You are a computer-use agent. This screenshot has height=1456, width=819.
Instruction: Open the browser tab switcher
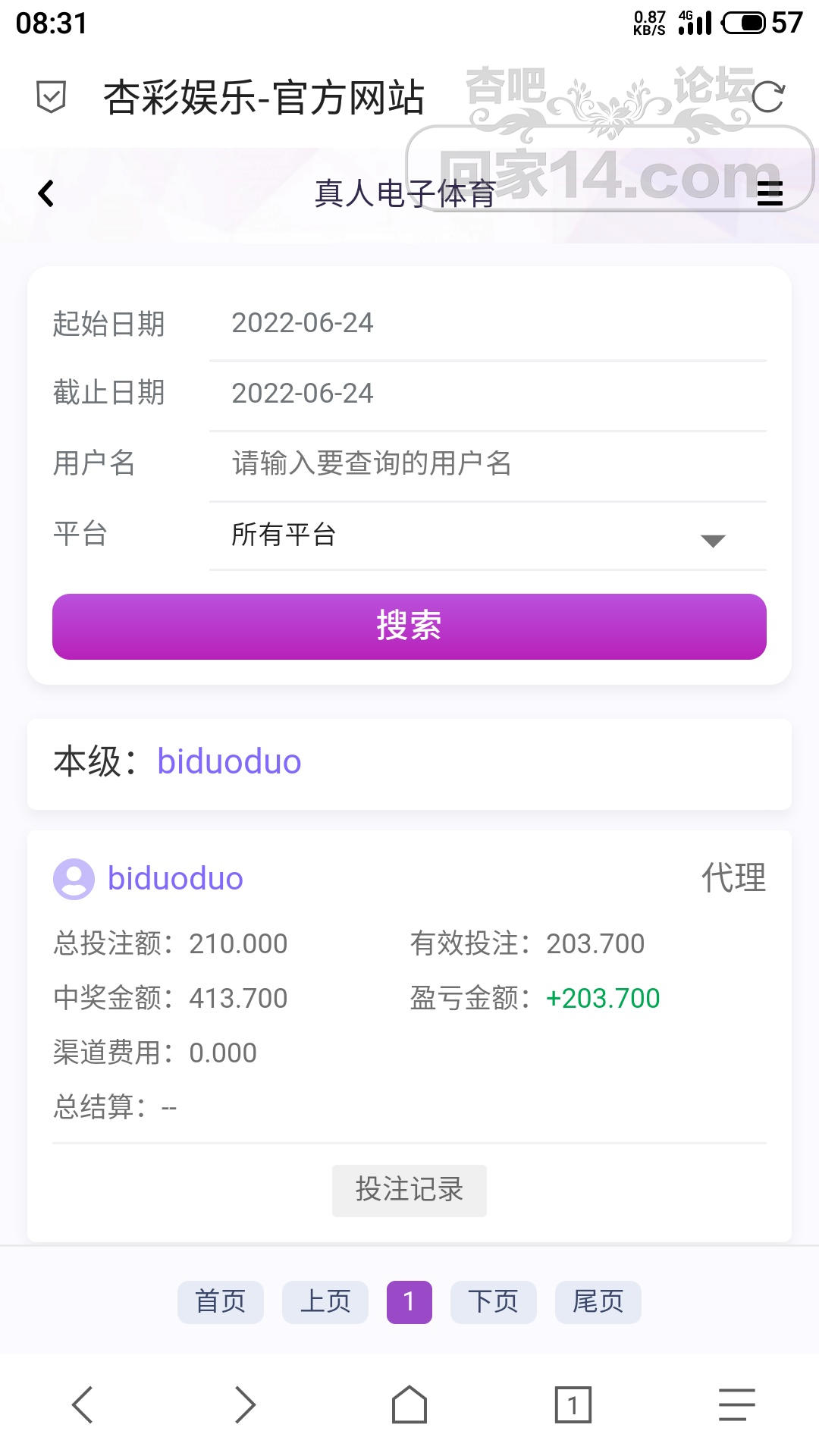point(573,1405)
